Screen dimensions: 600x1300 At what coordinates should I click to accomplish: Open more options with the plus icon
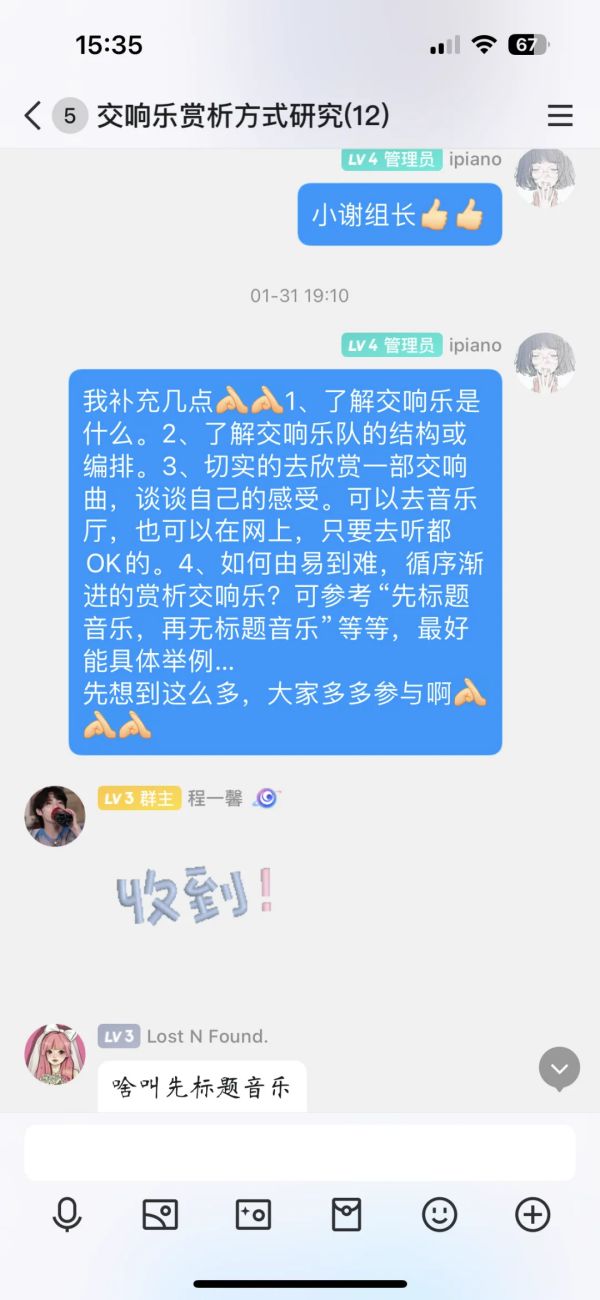(532, 1215)
